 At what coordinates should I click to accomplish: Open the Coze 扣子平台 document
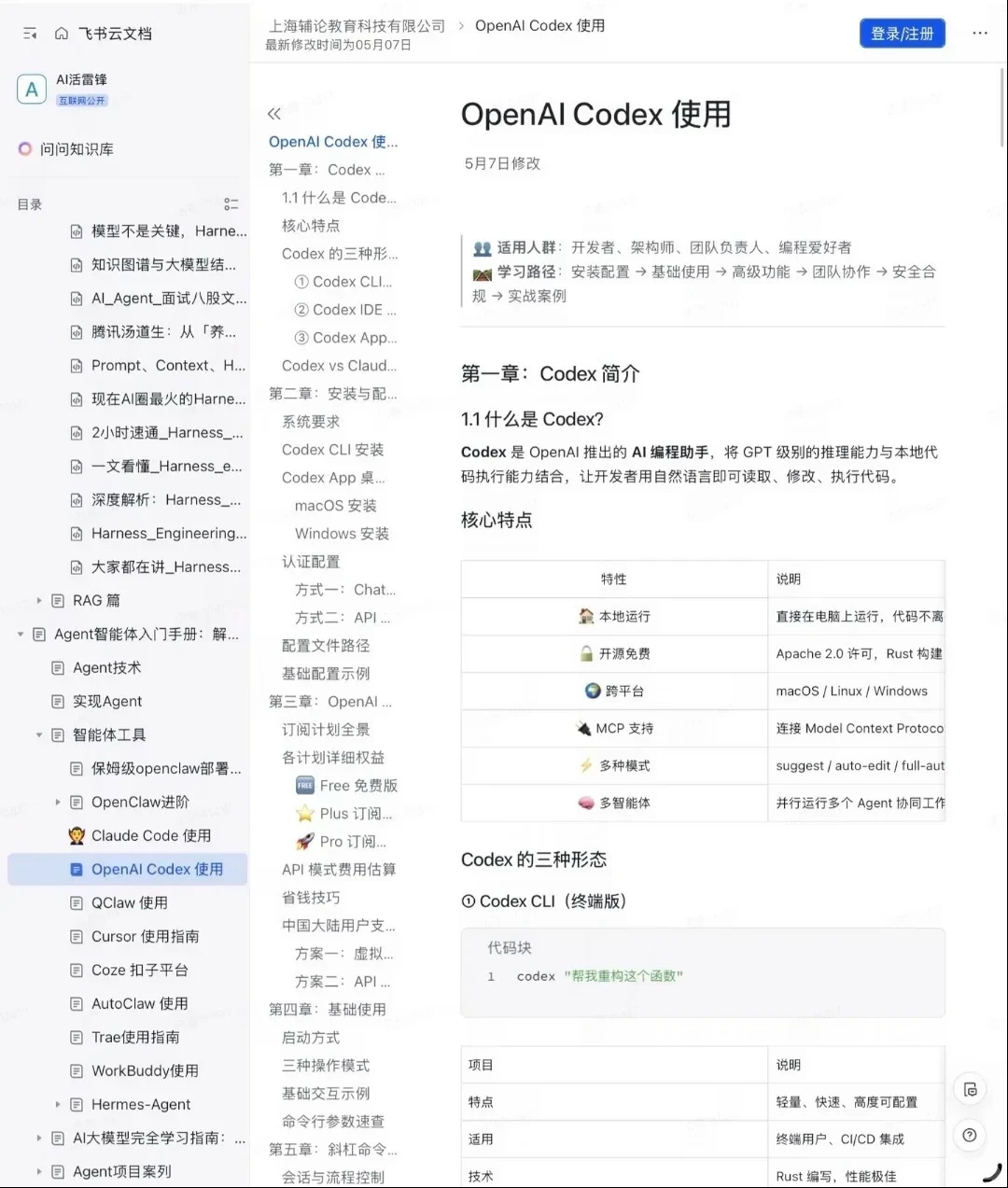pos(139,970)
